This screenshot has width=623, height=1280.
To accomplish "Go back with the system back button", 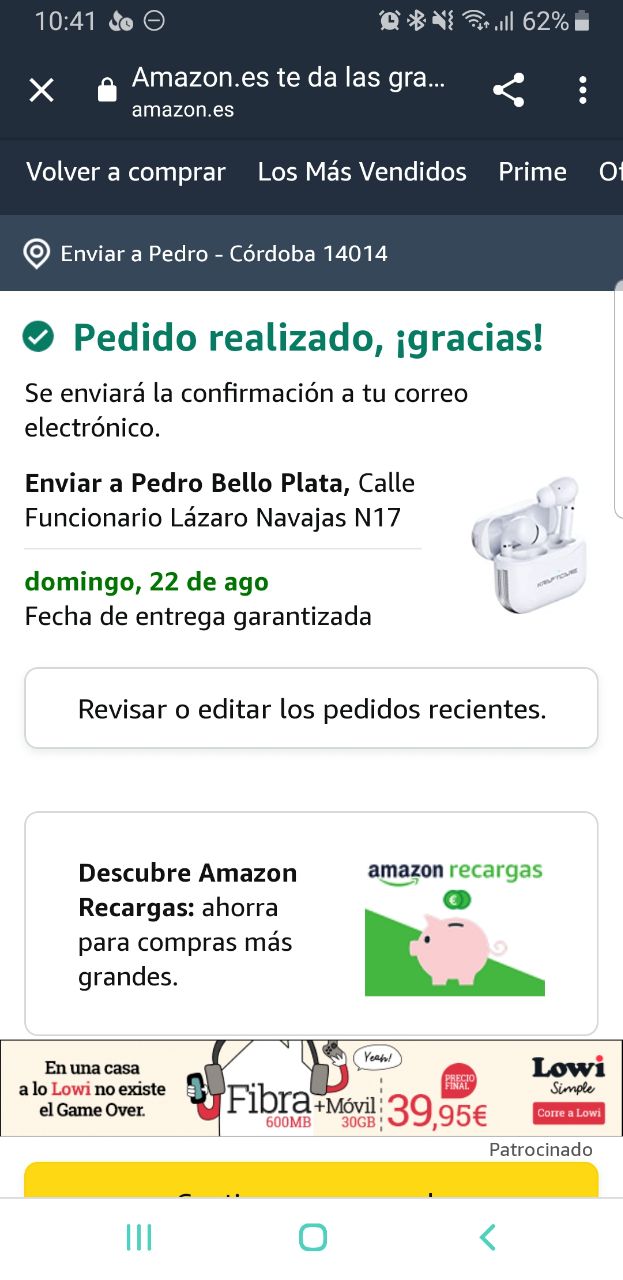I will click(x=487, y=1238).
